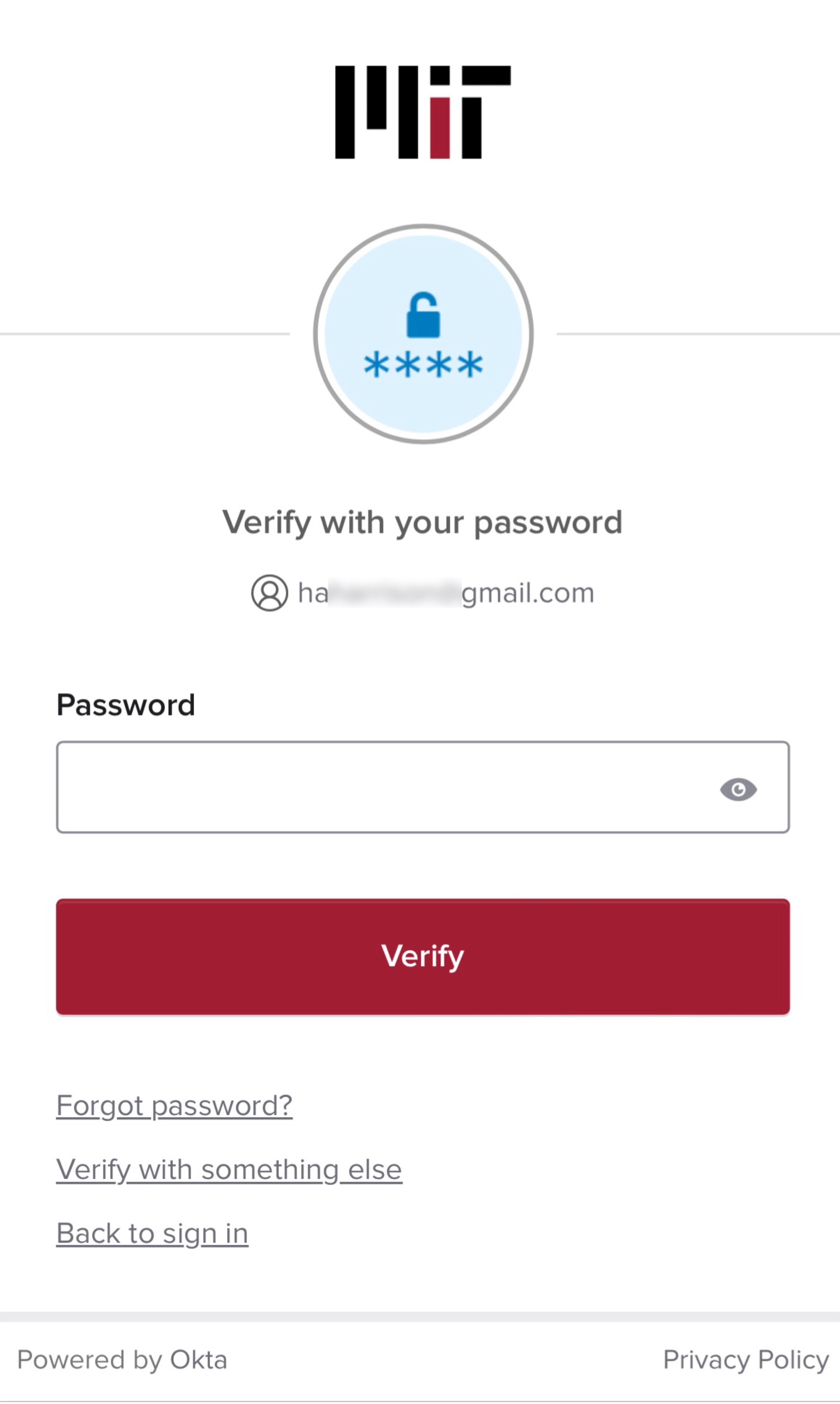Show password using the eye icon
The image size is (840, 1404).
click(738, 789)
